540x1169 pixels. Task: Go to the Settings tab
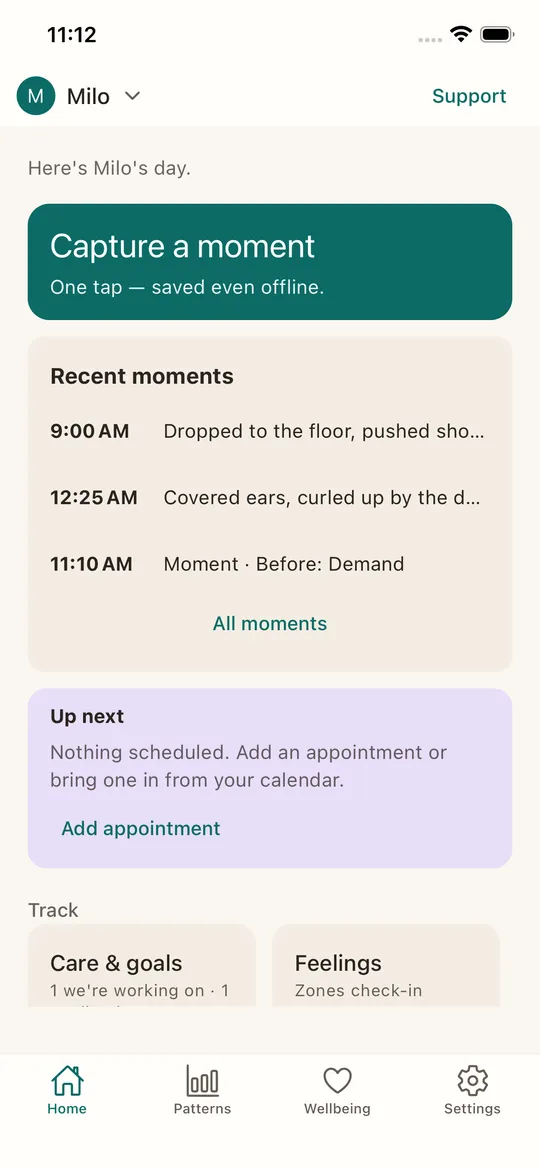pyautogui.click(x=472, y=1090)
